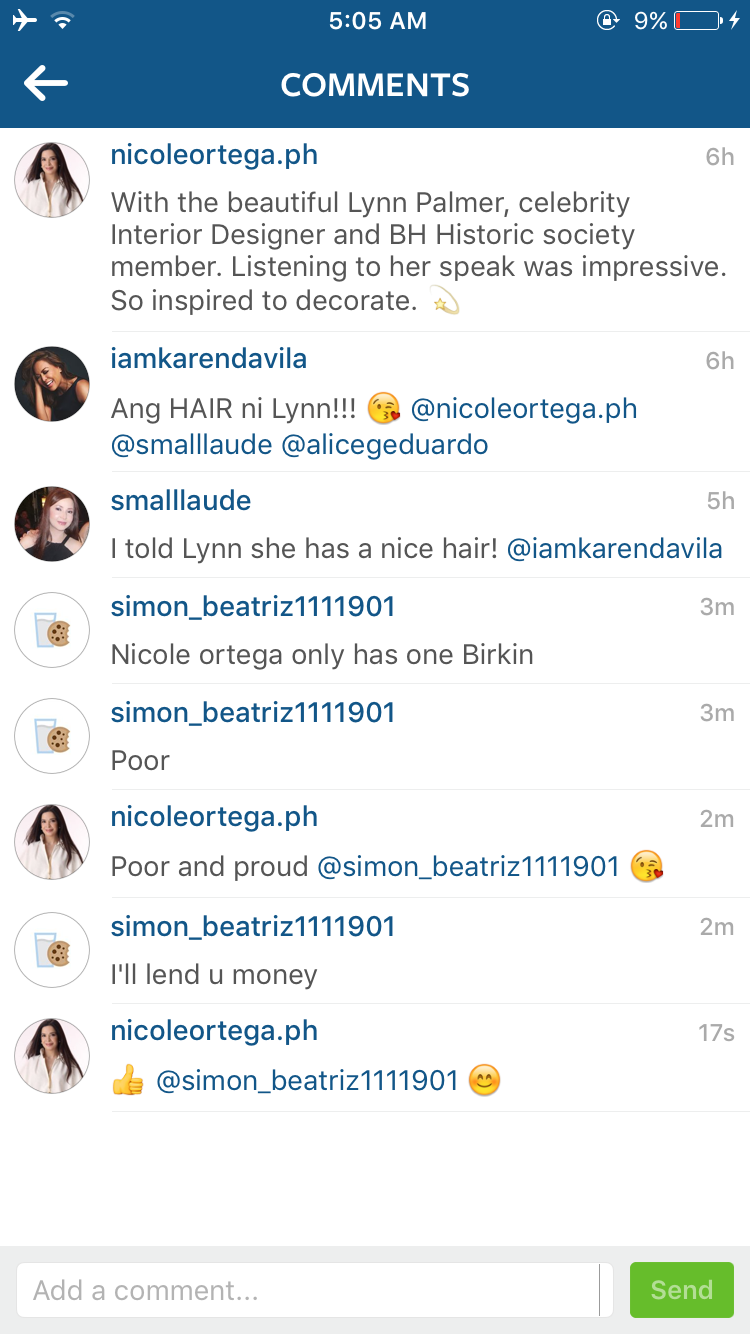This screenshot has width=750, height=1334.
Task: Send the comment
Action: (x=681, y=1290)
